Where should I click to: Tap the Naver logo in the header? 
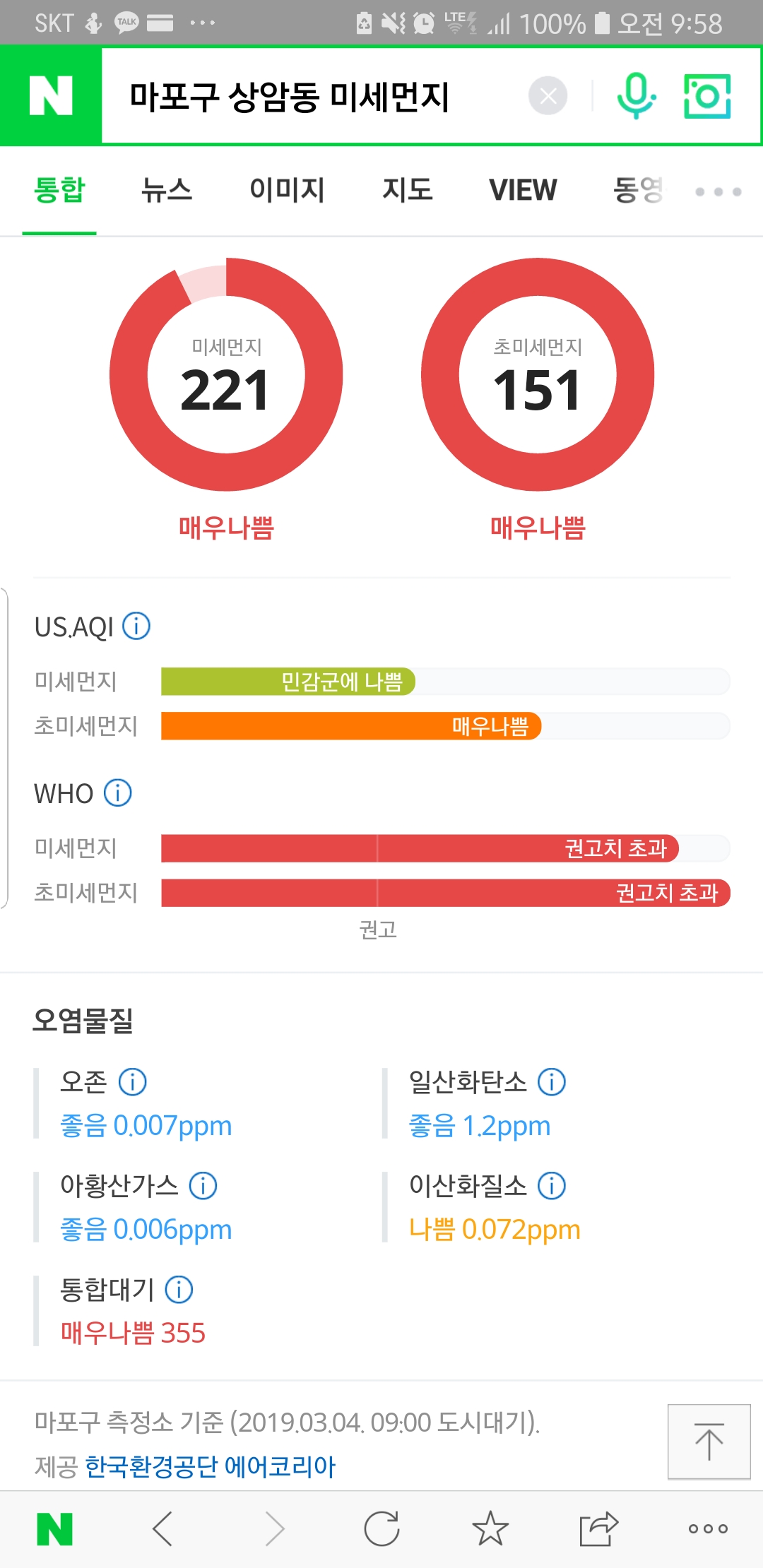(51, 96)
